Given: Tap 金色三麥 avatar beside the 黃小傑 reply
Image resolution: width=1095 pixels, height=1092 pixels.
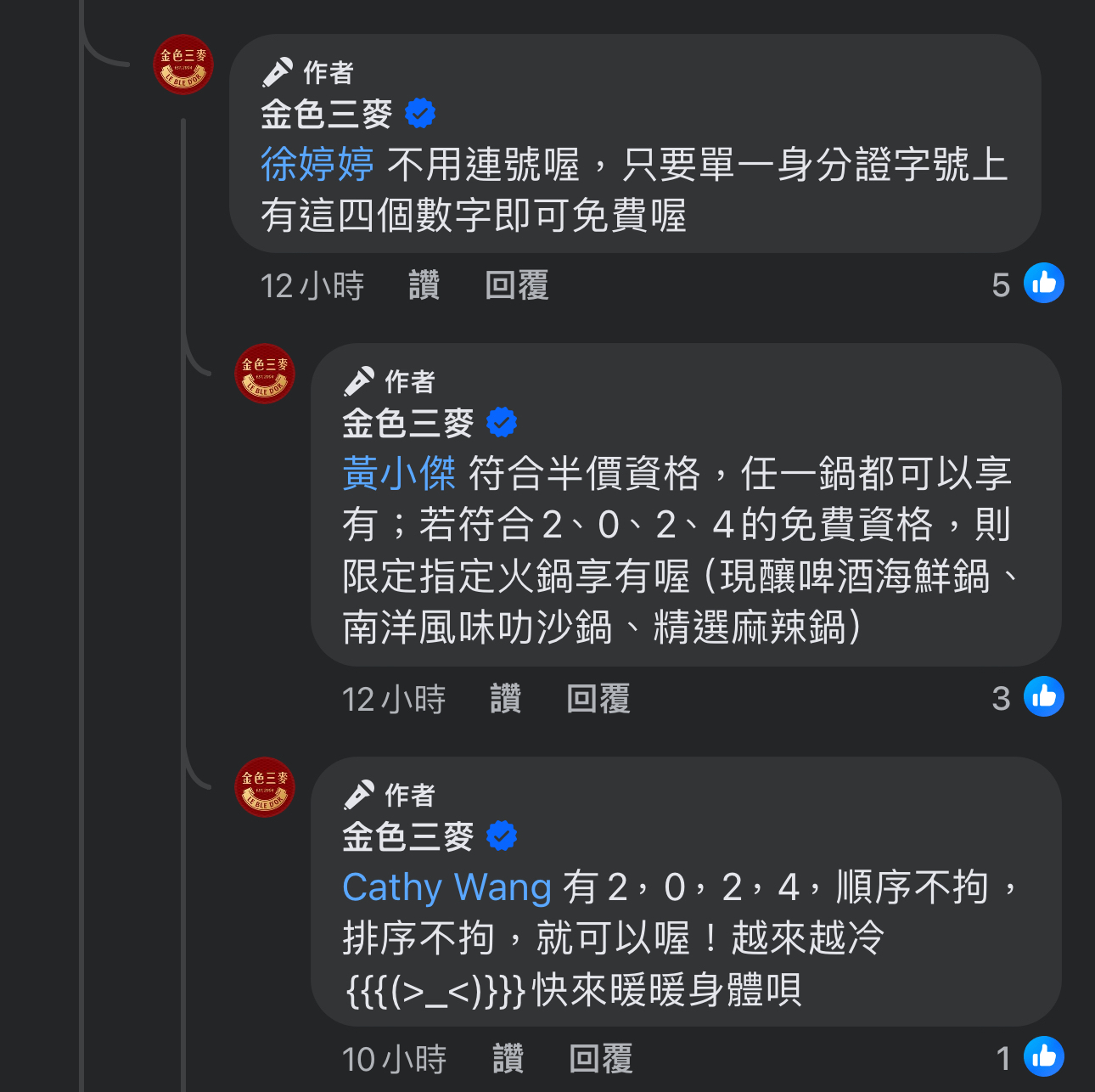Looking at the screenshot, I should click(x=265, y=374).
